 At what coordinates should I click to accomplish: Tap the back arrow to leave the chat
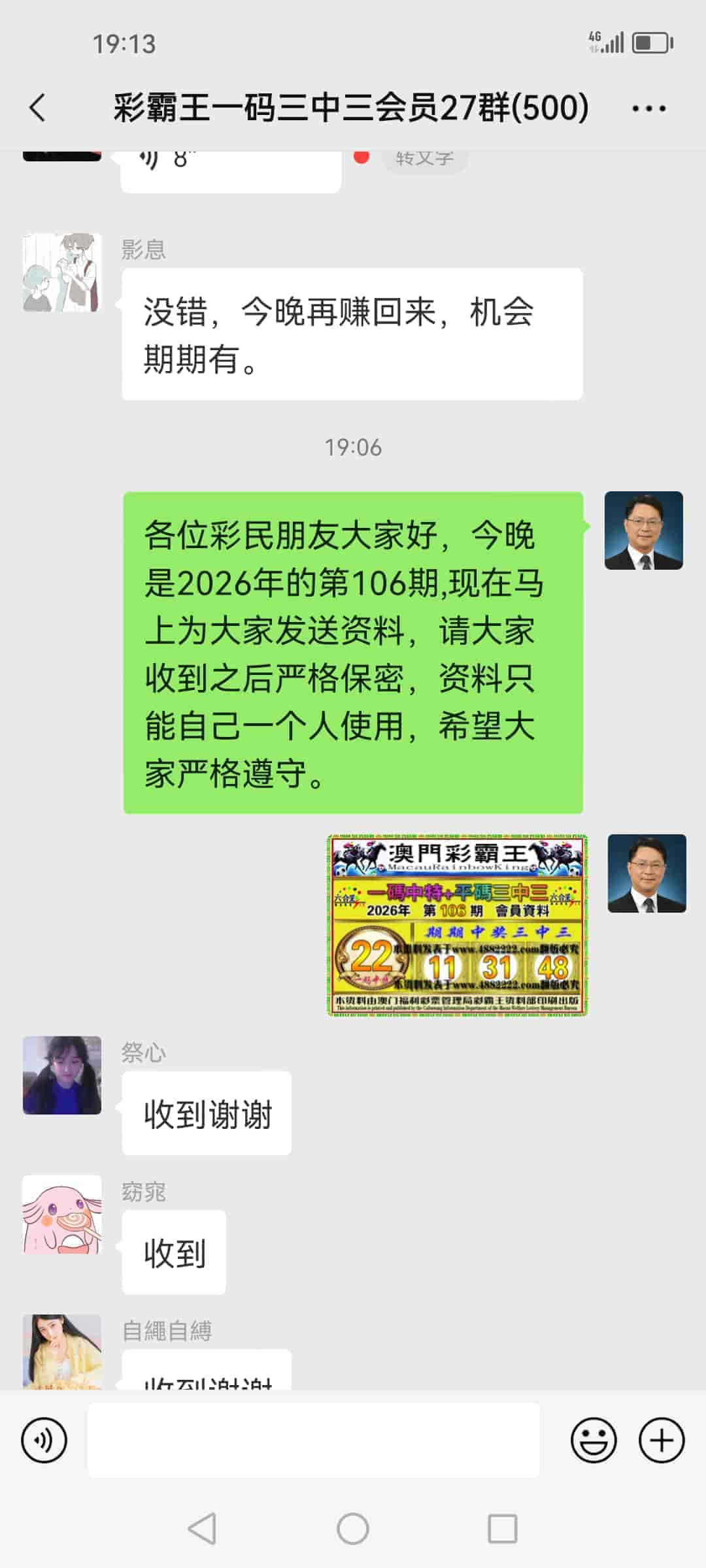coord(37,106)
